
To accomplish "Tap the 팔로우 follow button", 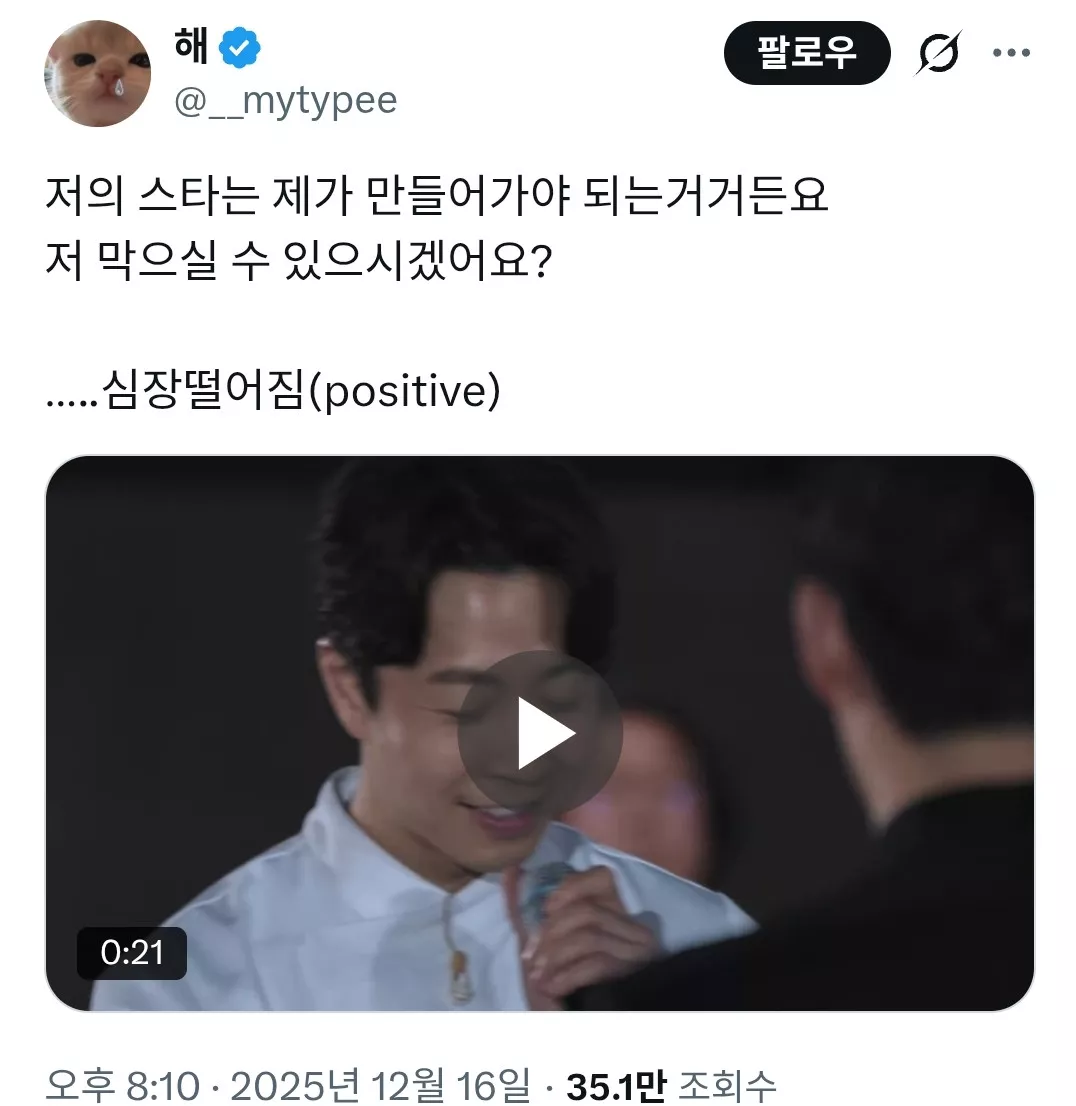I will pos(807,53).
